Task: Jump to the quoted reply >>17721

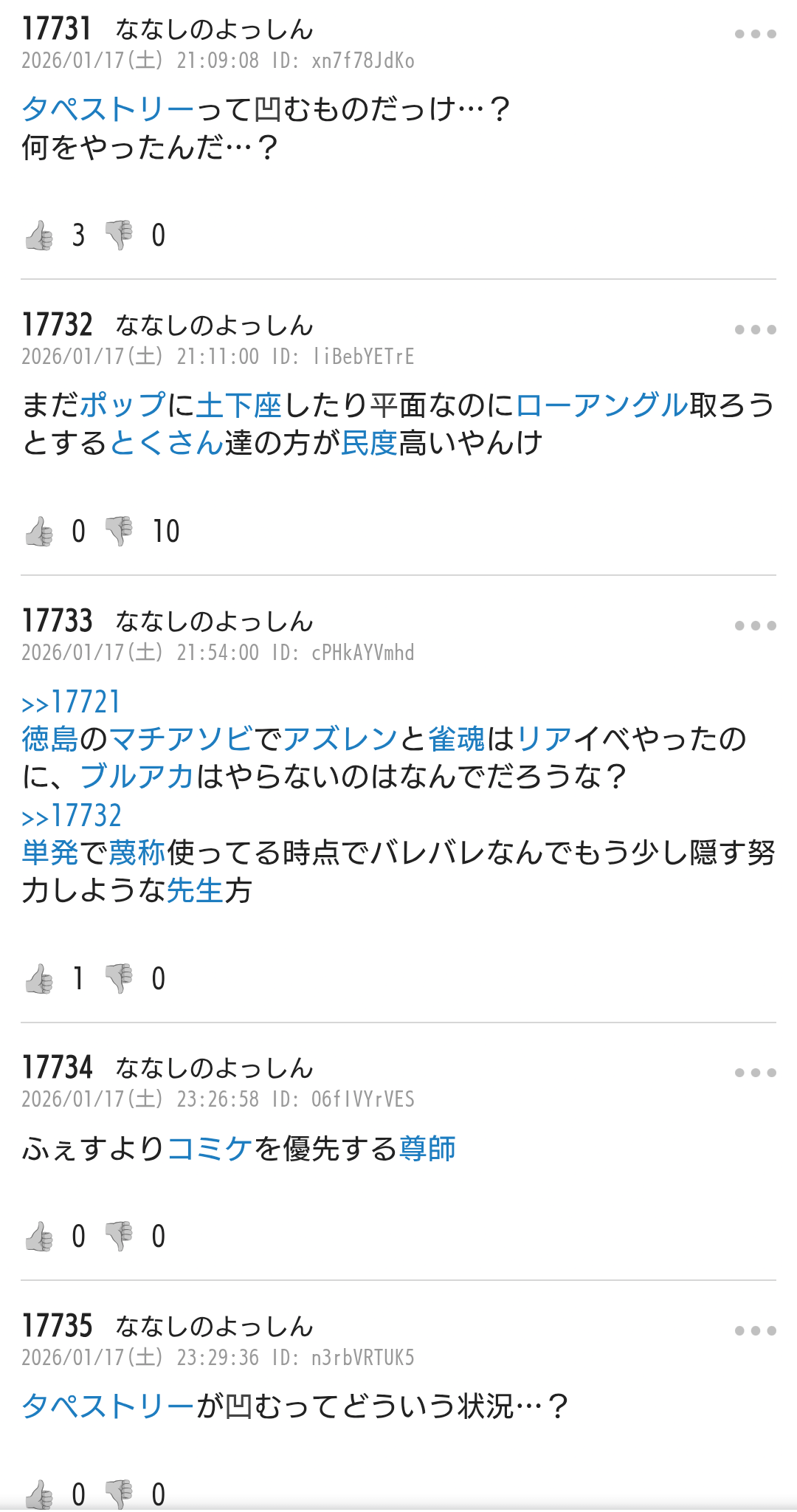Action: click(71, 702)
